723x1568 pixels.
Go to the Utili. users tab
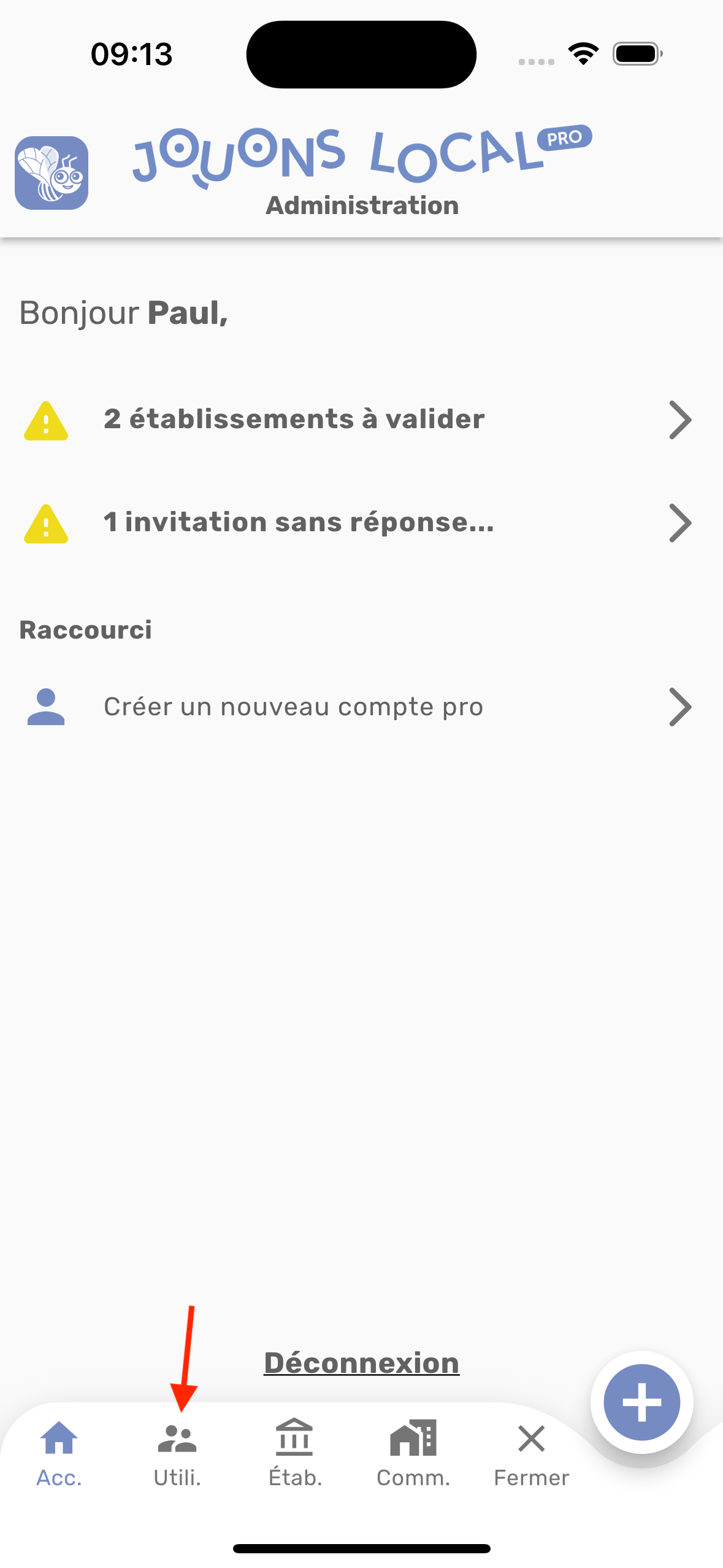tap(177, 1454)
